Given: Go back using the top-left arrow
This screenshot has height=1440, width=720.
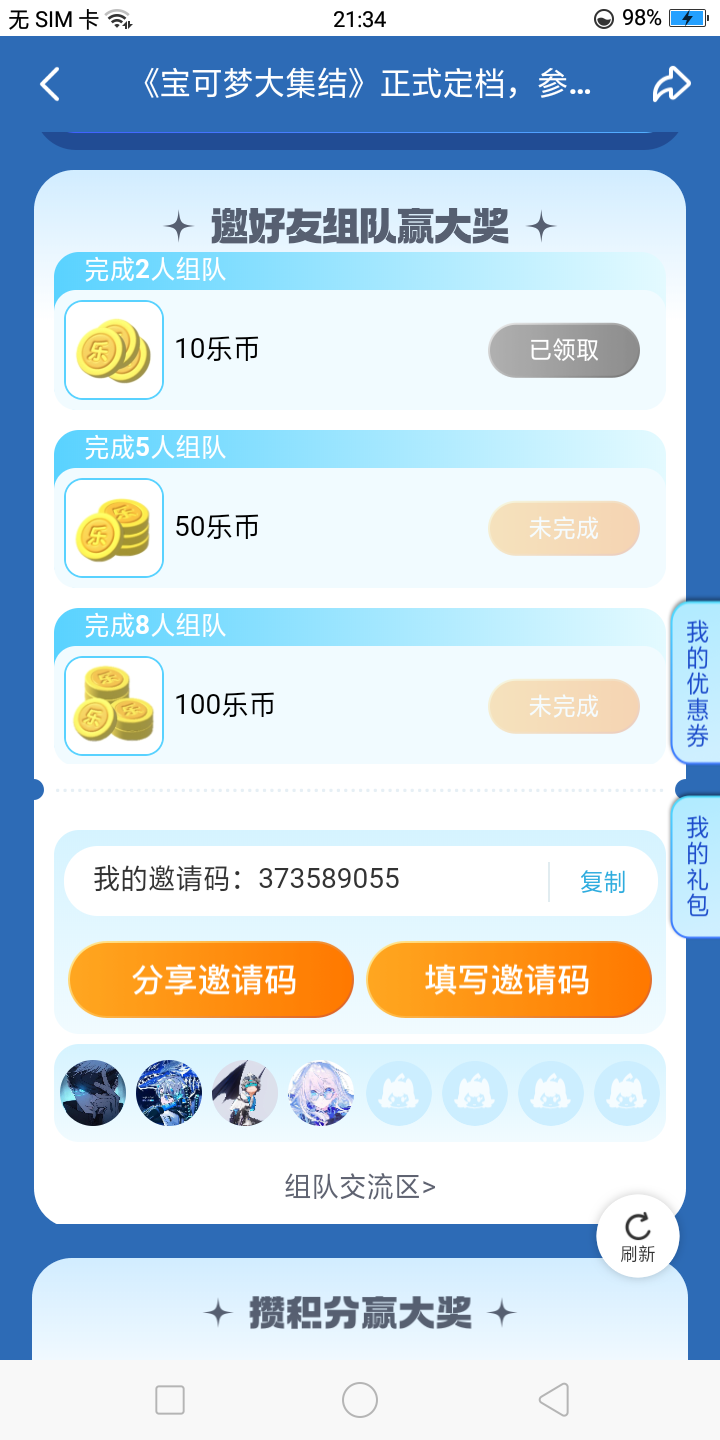Looking at the screenshot, I should pos(50,85).
